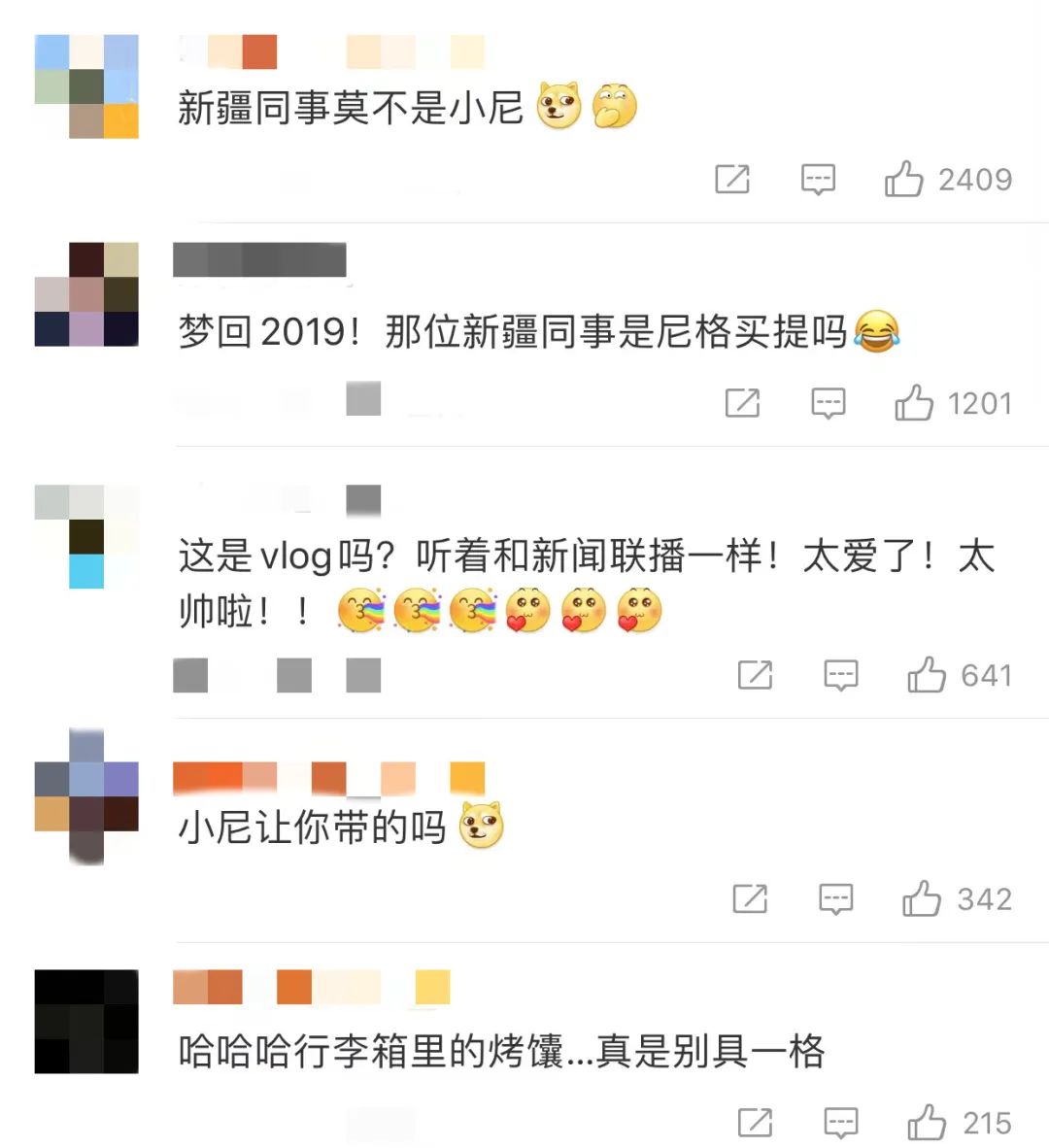
Task: Reply to the comment '新疆同事莫不是小尼'
Action: (x=818, y=180)
